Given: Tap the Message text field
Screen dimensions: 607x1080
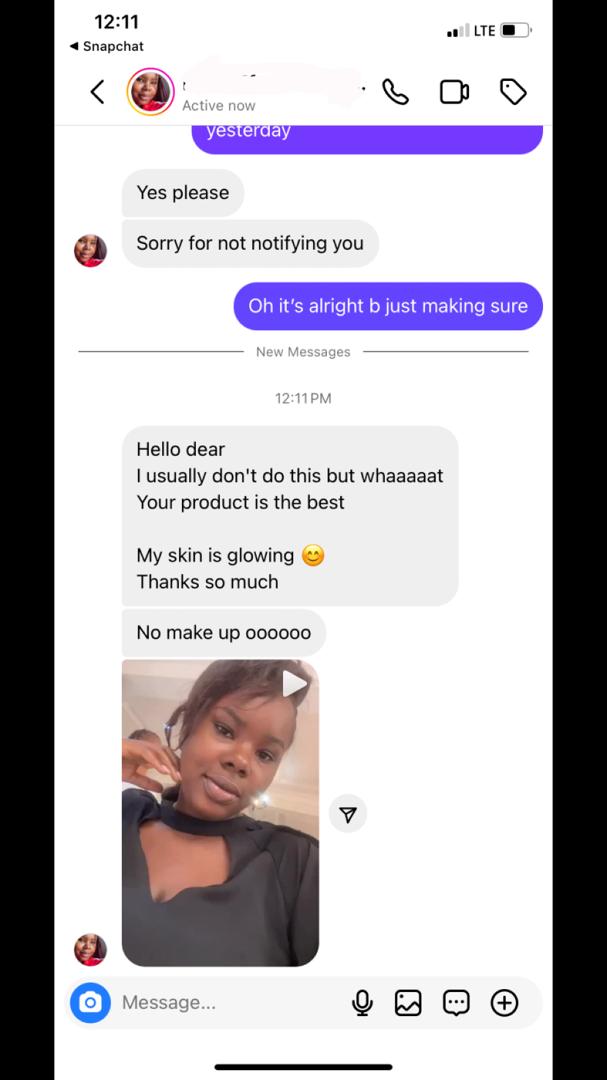Looking at the screenshot, I should 225,1002.
